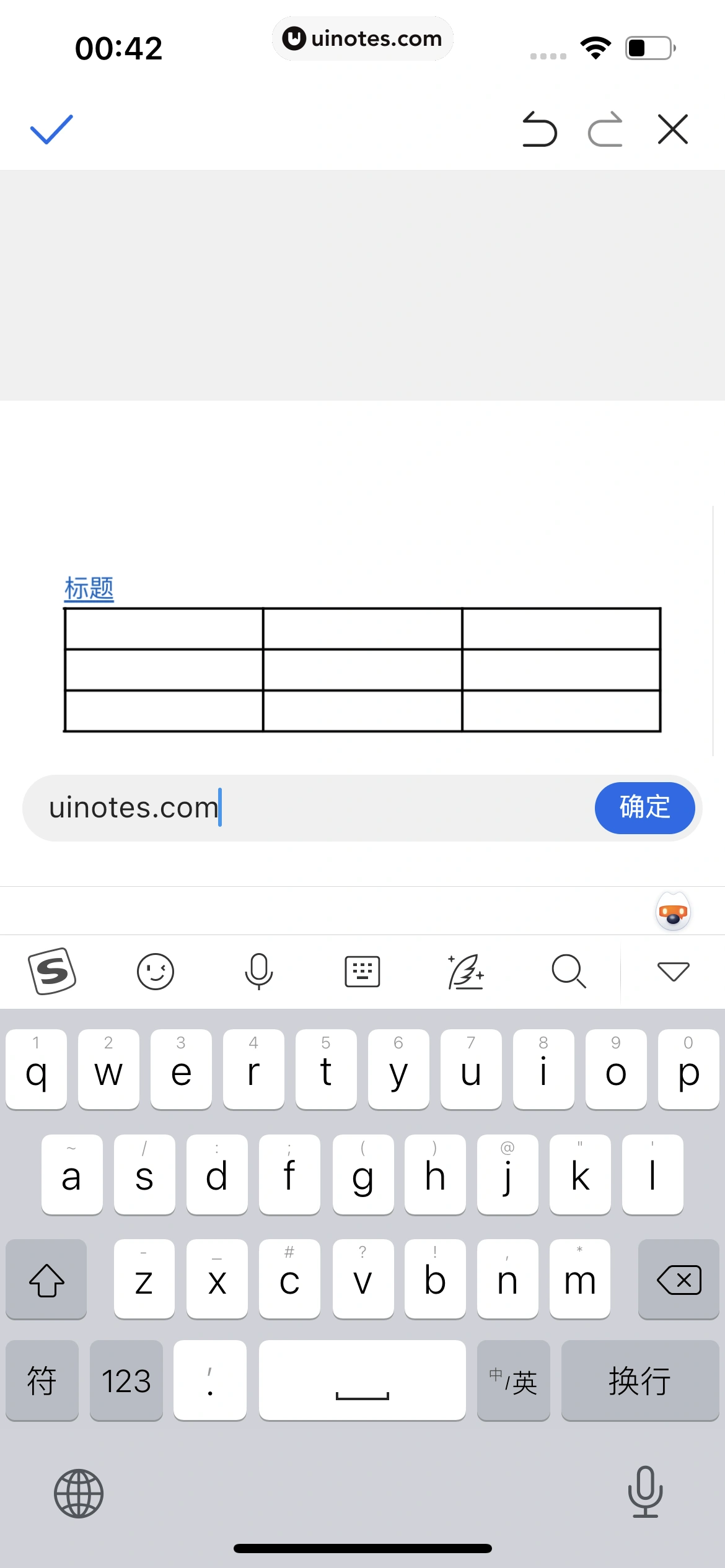Switch keyboard layout via keyboard icon

362,971
